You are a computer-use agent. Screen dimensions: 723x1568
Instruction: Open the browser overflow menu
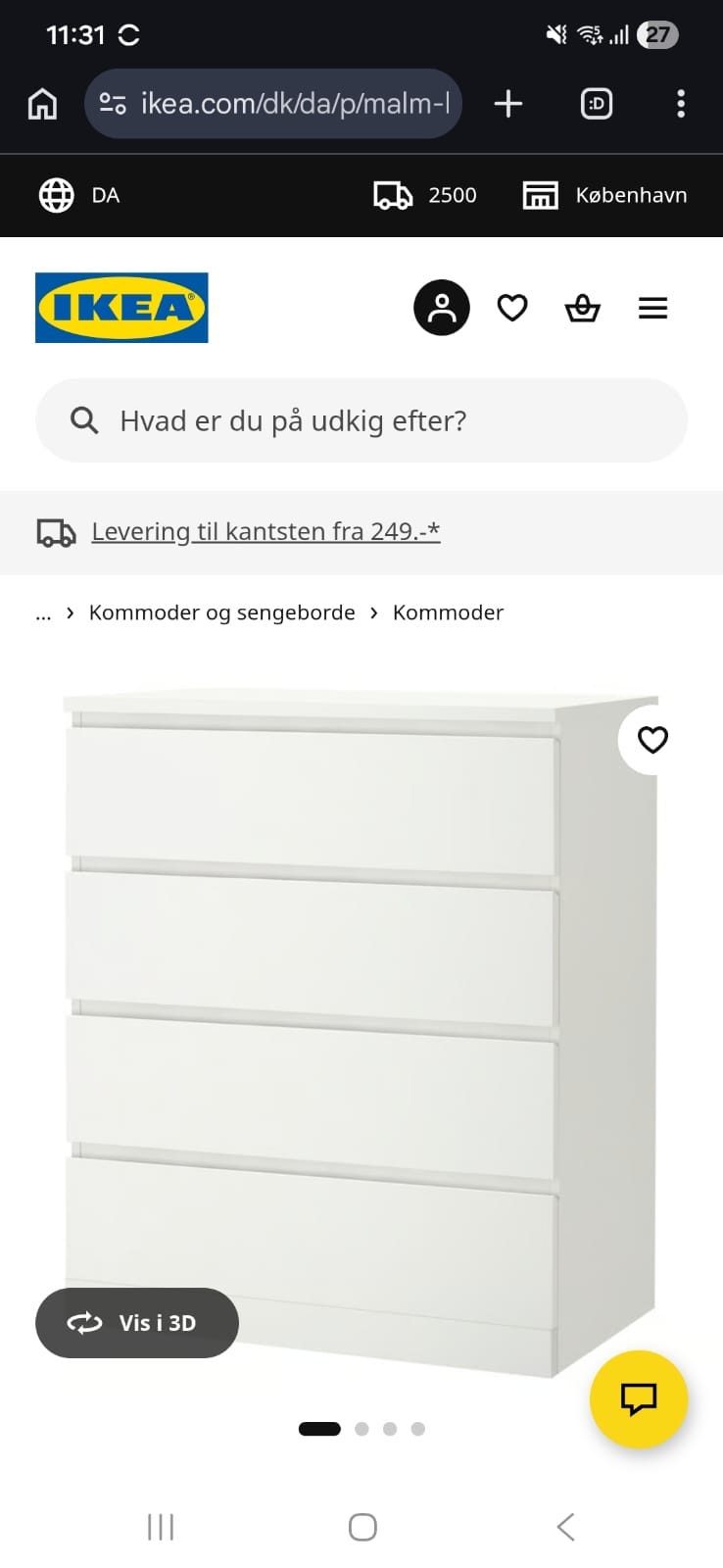(x=681, y=103)
